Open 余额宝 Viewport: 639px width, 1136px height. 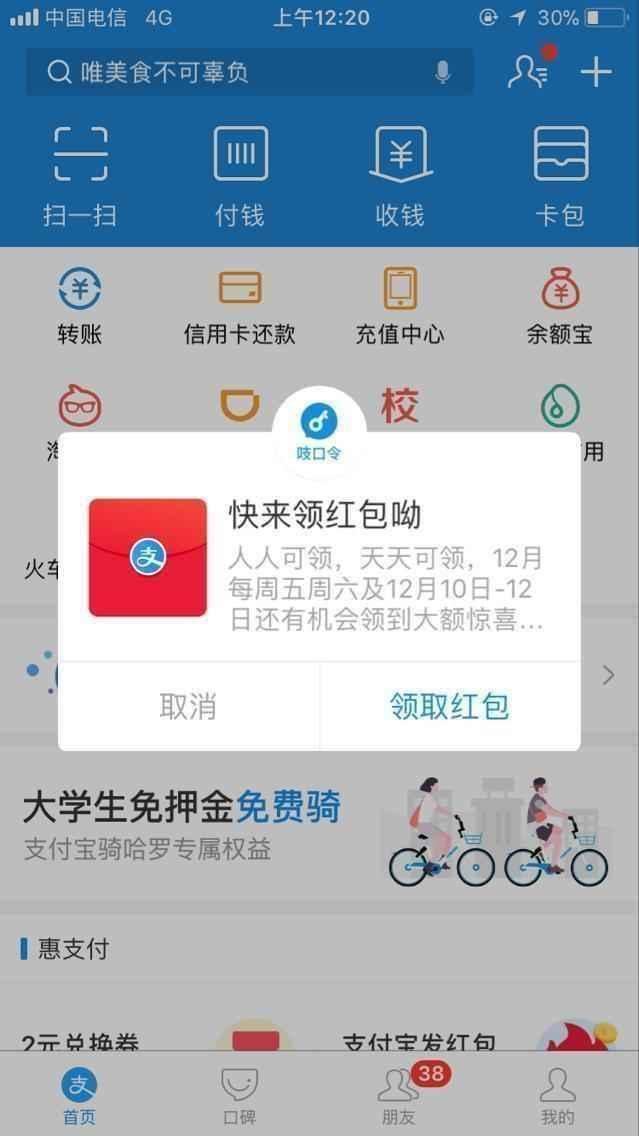pos(560,307)
